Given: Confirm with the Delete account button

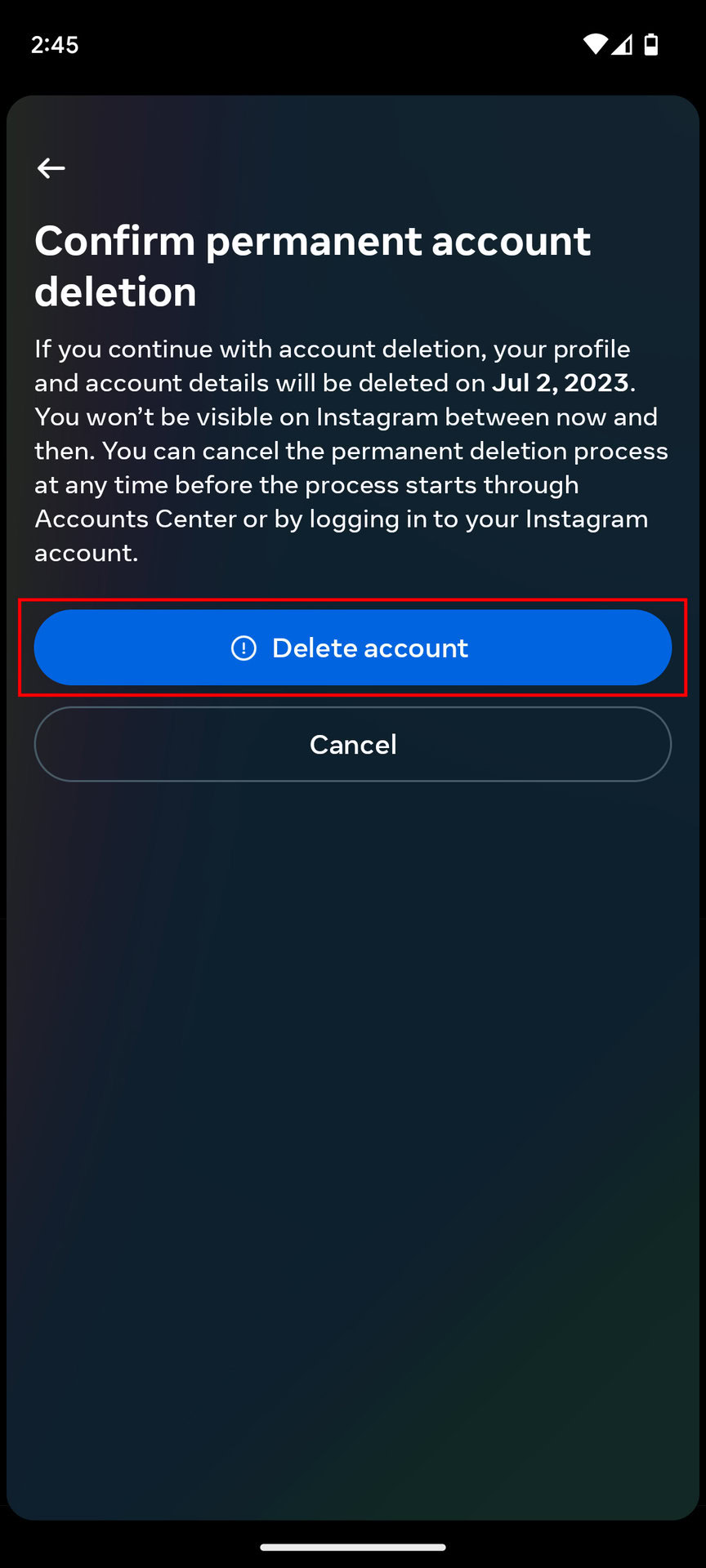Looking at the screenshot, I should click(x=353, y=648).
